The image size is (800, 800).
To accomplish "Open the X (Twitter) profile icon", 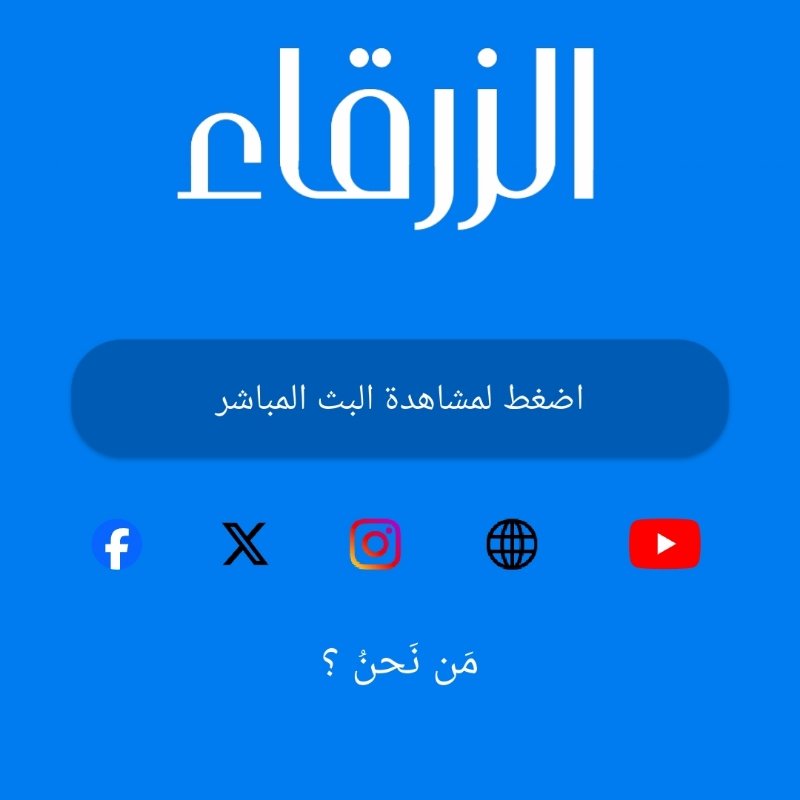I will [245, 545].
